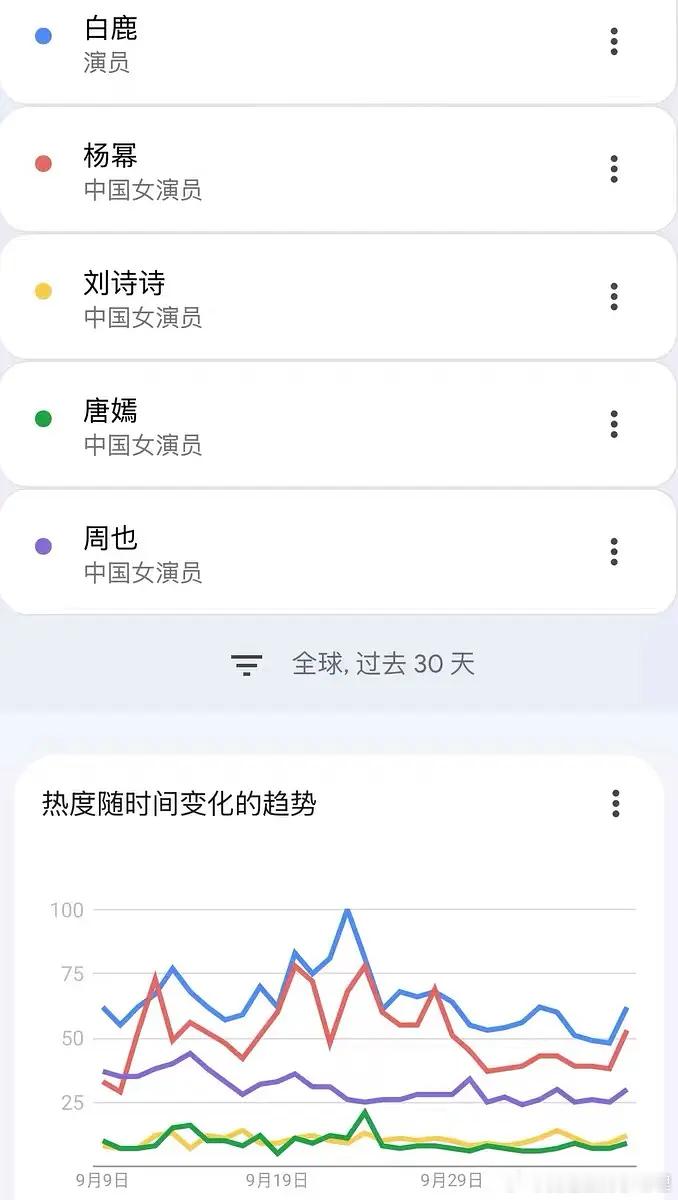The height and width of the screenshot is (1200, 678).
Task: Open the overflow menu for 杨幂
Action: point(614,169)
